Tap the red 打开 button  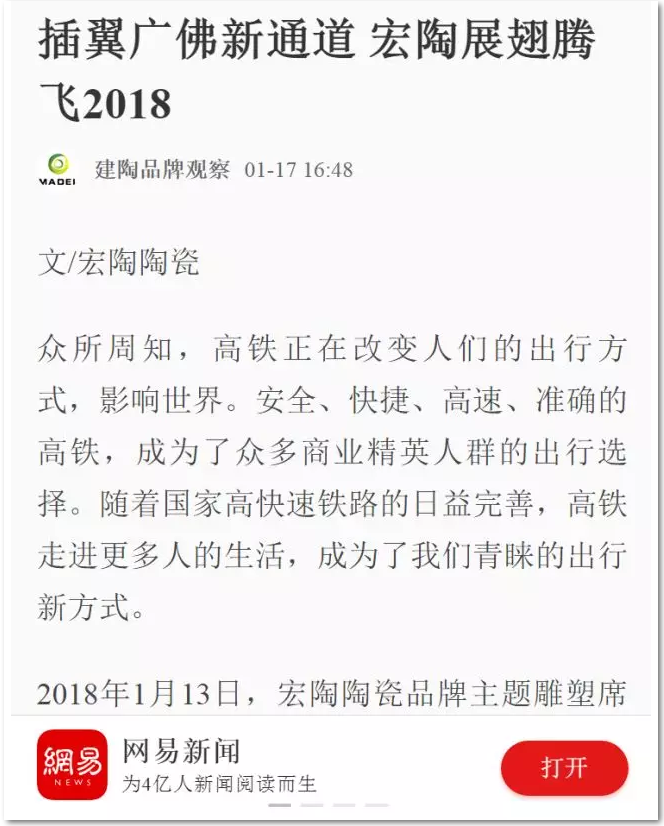click(x=564, y=767)
